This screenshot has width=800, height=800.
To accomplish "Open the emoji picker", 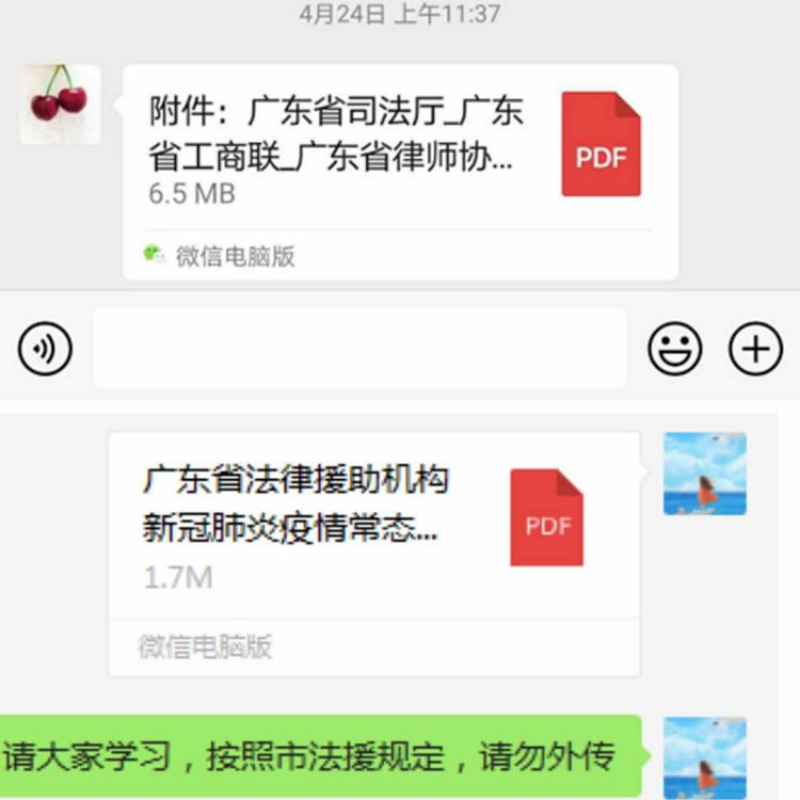I will click(675, 349).
